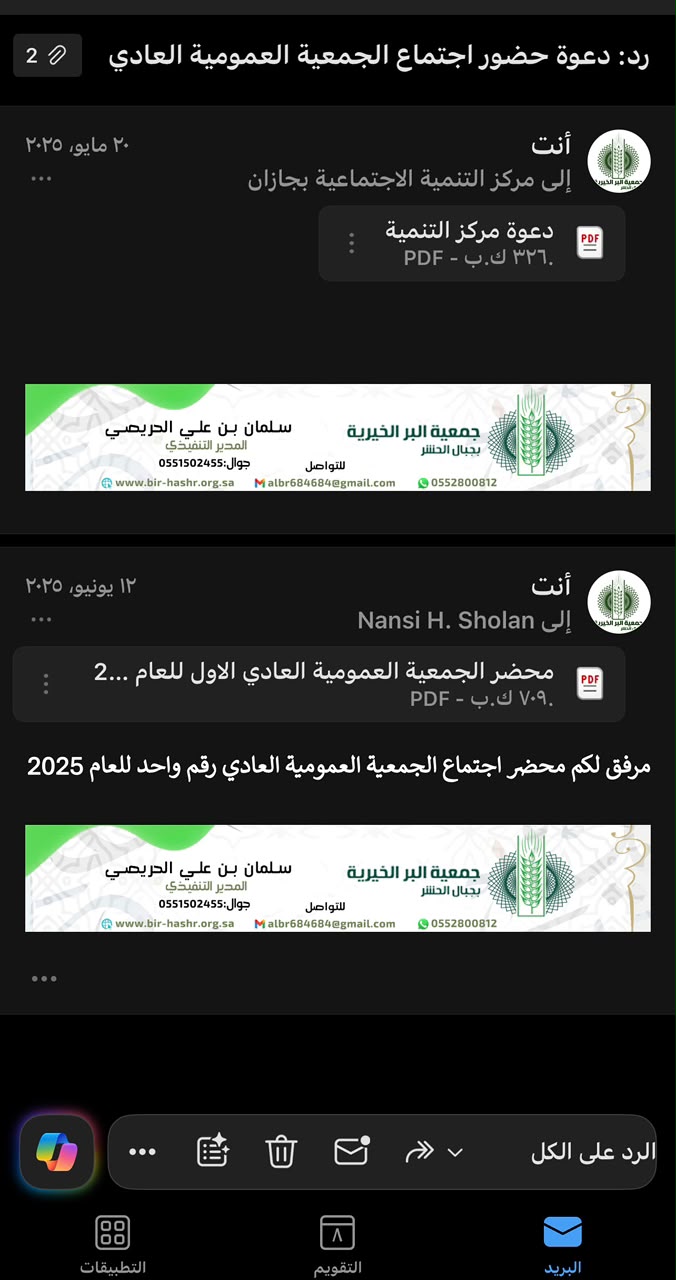Switch to the البريد tab
The width and height of the screenshot is (676, 1280).
tap(563, 1244)
